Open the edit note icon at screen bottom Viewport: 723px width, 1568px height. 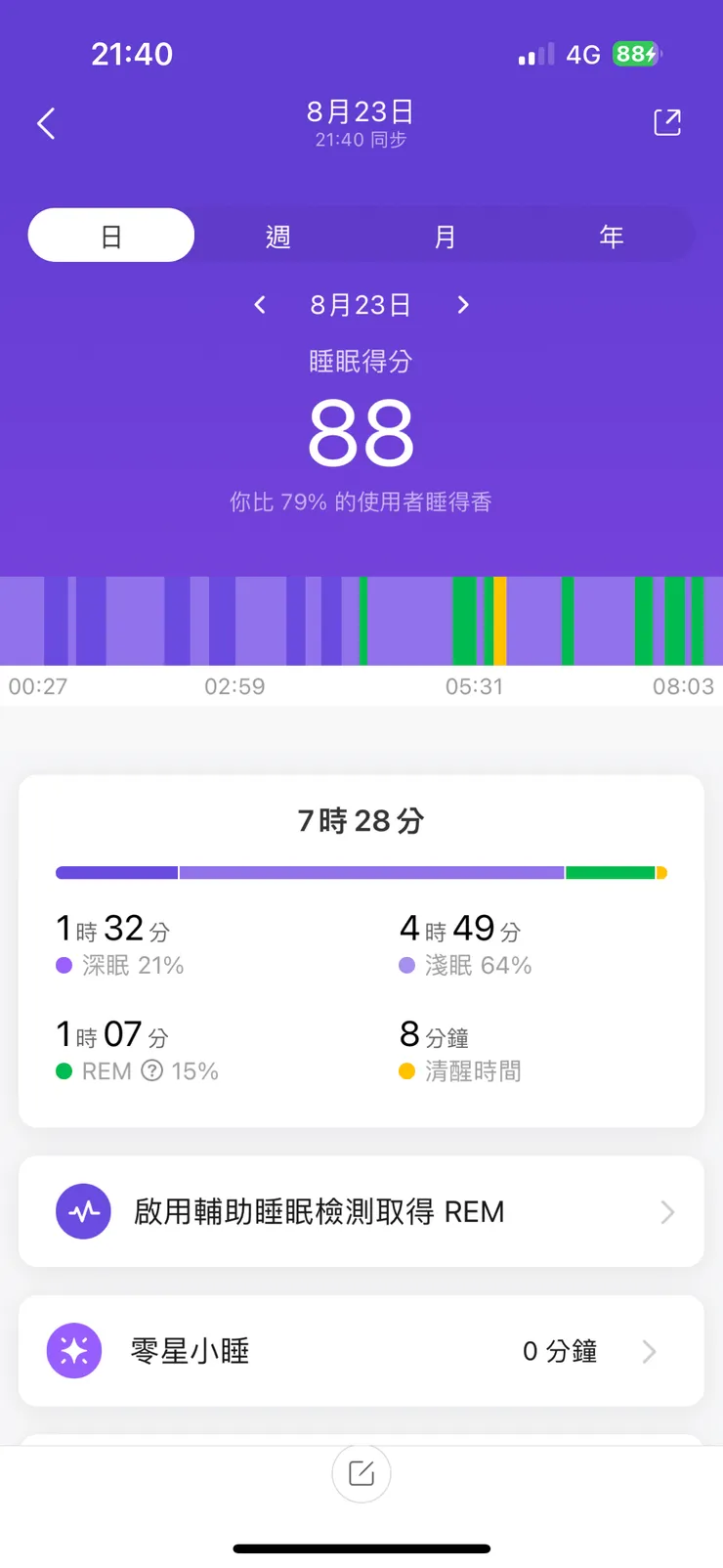click(361, 1473)
